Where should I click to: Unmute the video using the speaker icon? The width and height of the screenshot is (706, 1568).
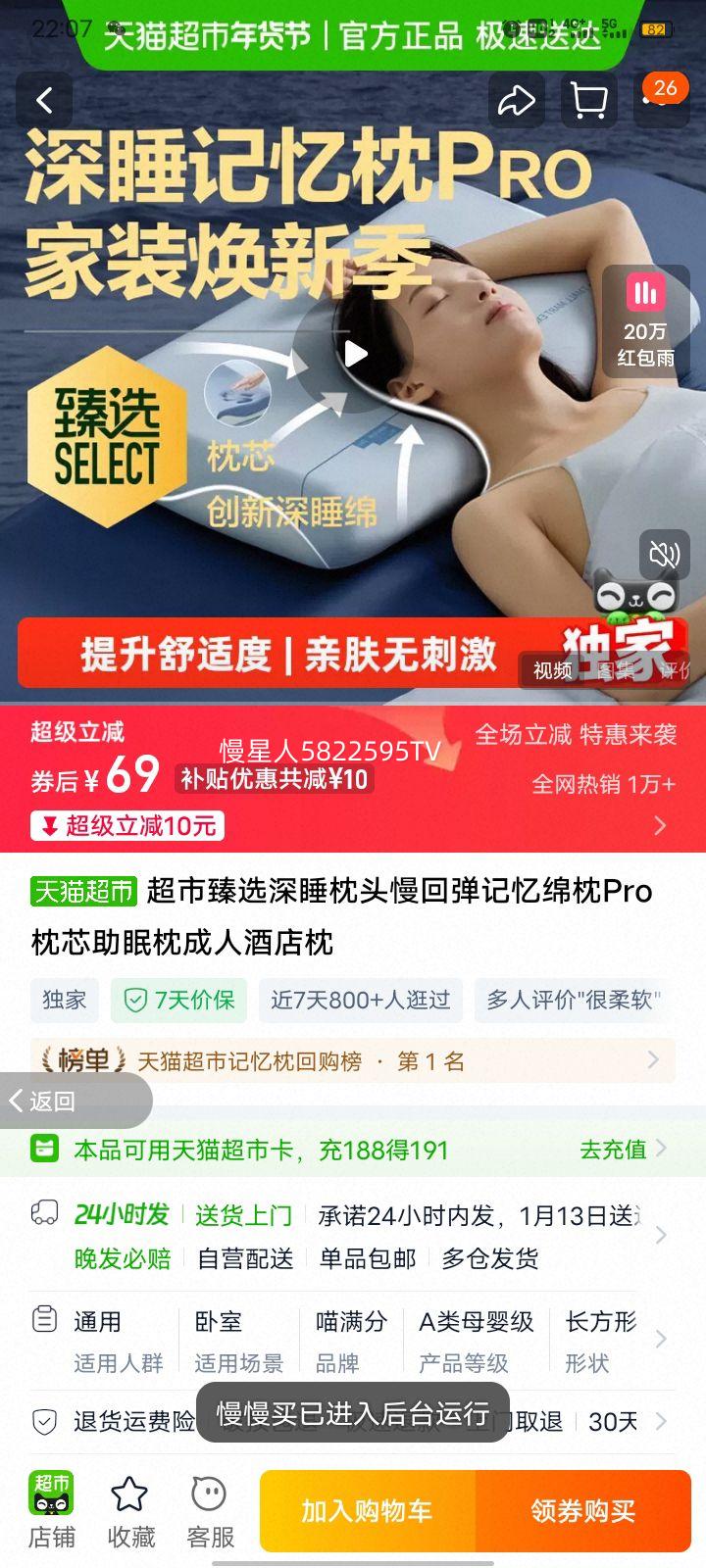[x=665, y=554]
